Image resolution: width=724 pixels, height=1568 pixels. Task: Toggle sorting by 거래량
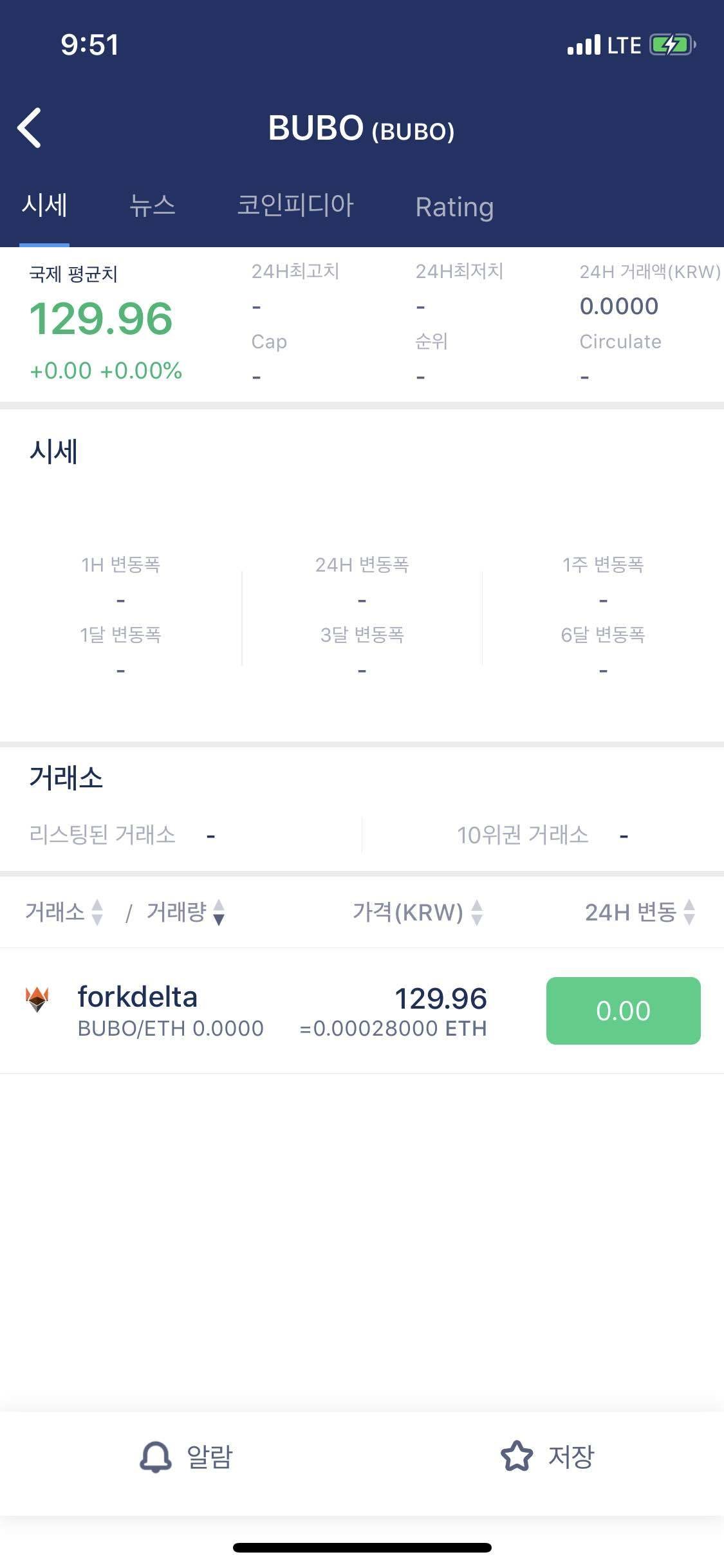(218, 913)
